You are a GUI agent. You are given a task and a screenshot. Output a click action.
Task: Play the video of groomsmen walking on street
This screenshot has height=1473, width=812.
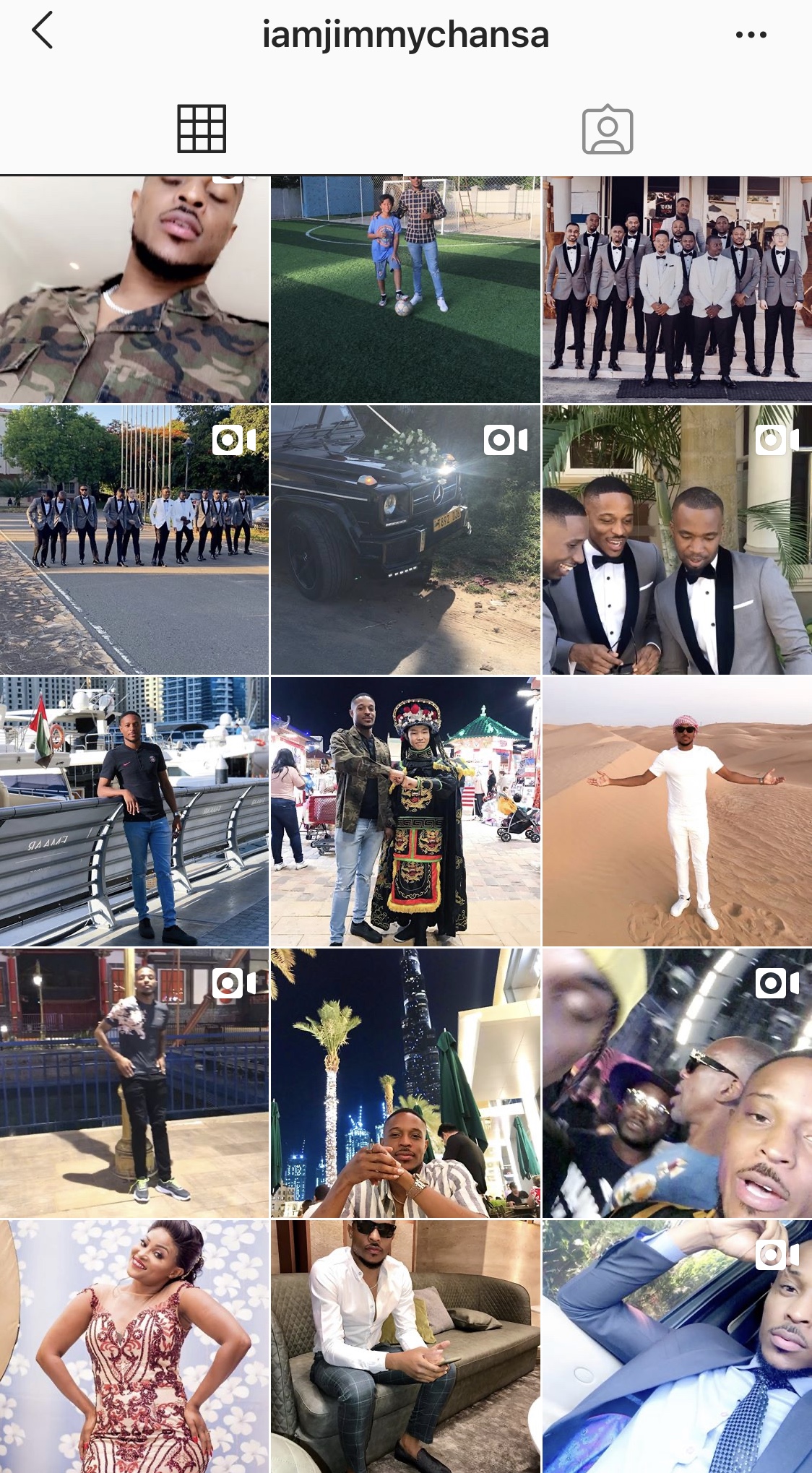click(134, 540)
